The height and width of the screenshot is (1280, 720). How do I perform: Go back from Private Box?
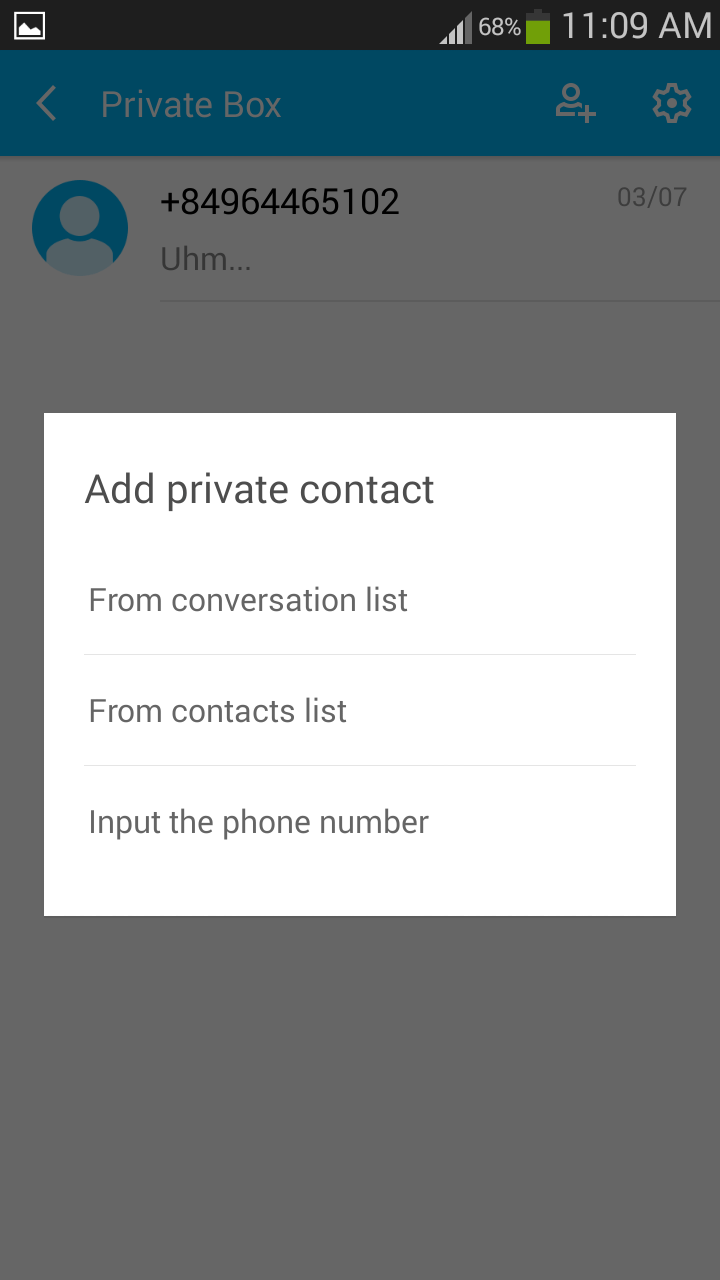(x=46, y=104)
